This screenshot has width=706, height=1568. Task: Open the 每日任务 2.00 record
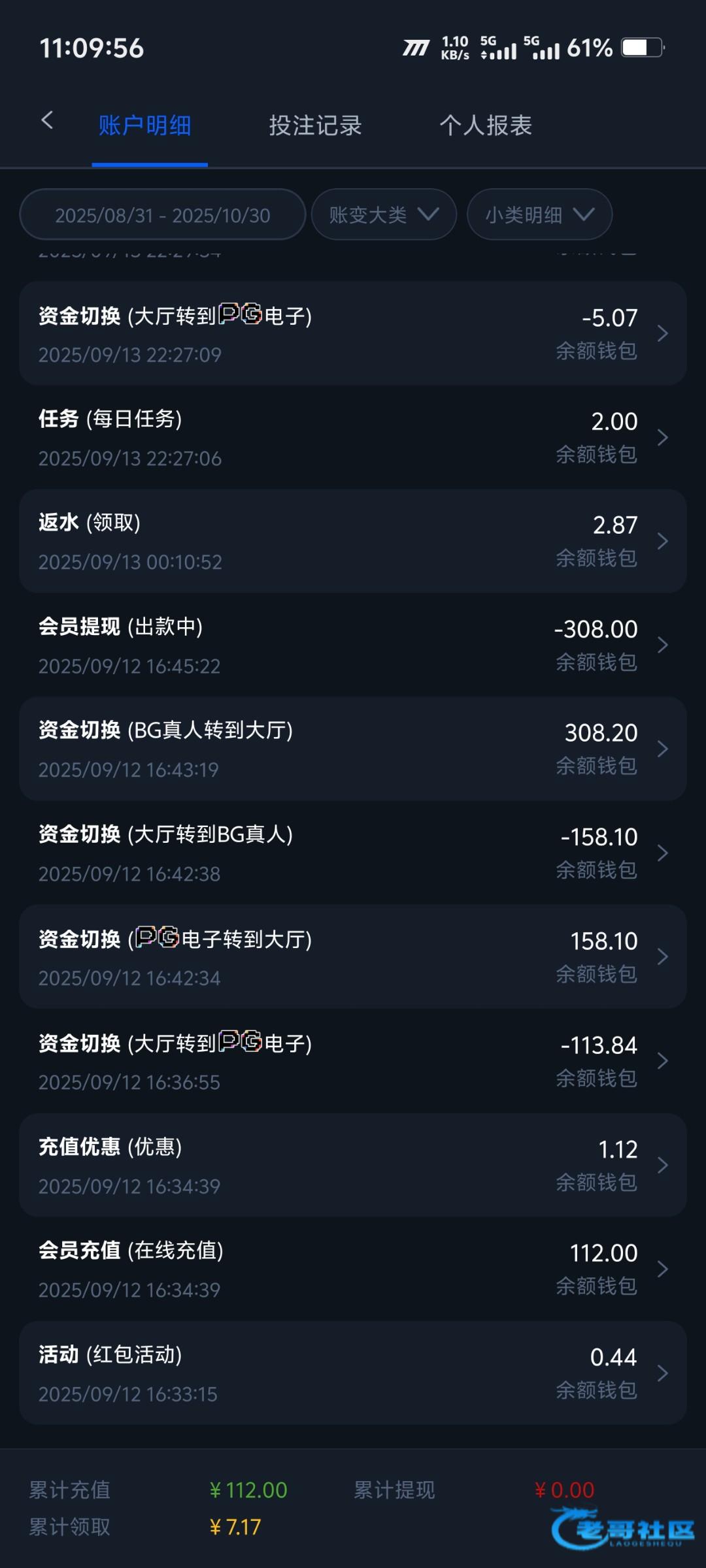tap(353, 437)
